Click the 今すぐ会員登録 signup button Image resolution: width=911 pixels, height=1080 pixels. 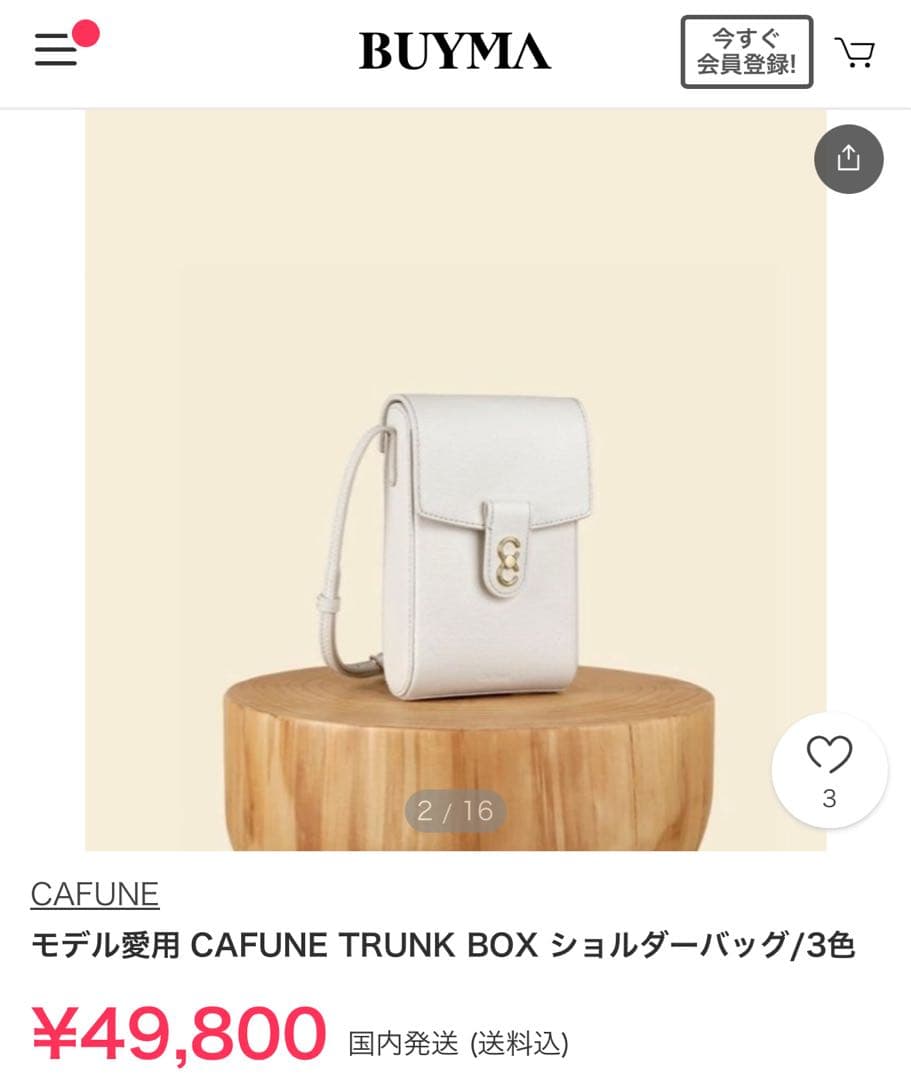point(747,50)
